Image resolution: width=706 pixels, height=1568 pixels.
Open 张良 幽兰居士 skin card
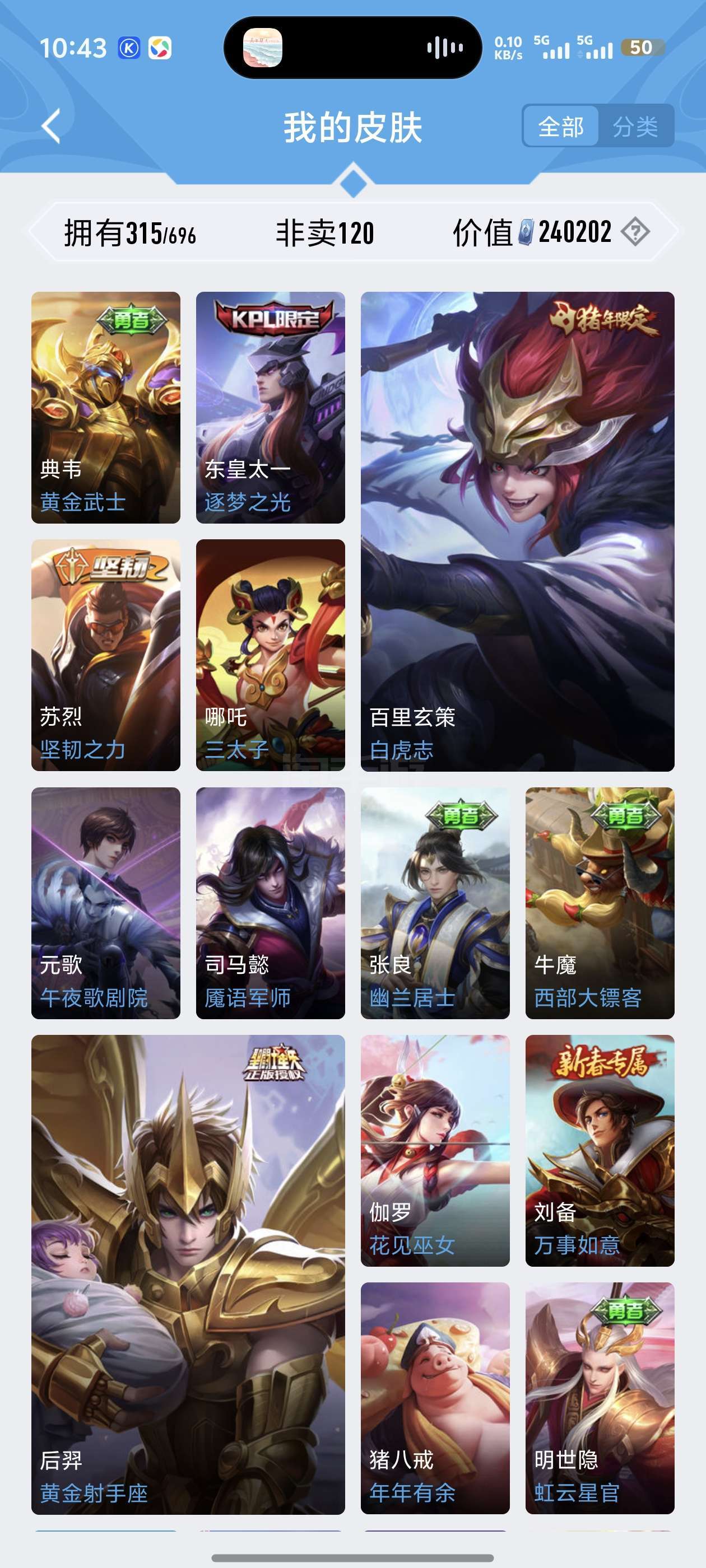click(x=435, y=903)
